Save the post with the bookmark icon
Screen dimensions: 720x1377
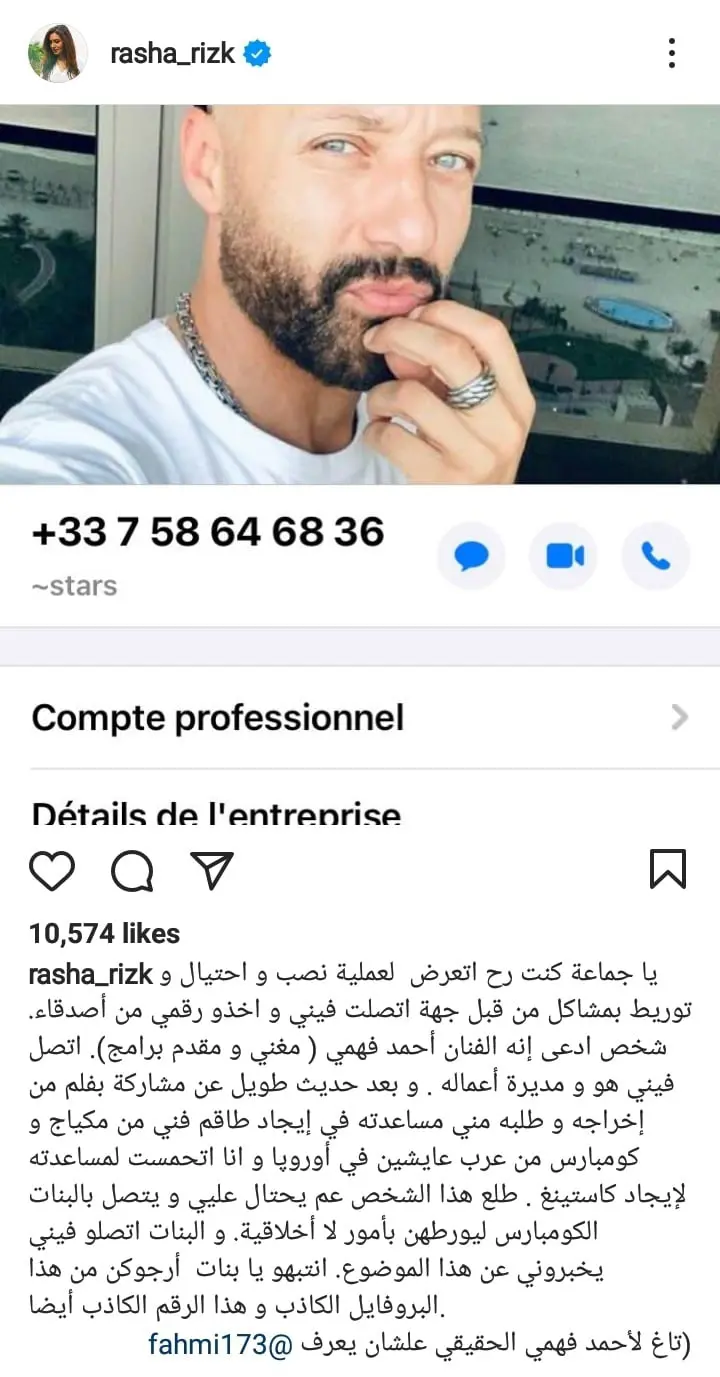tap(667, 869)
